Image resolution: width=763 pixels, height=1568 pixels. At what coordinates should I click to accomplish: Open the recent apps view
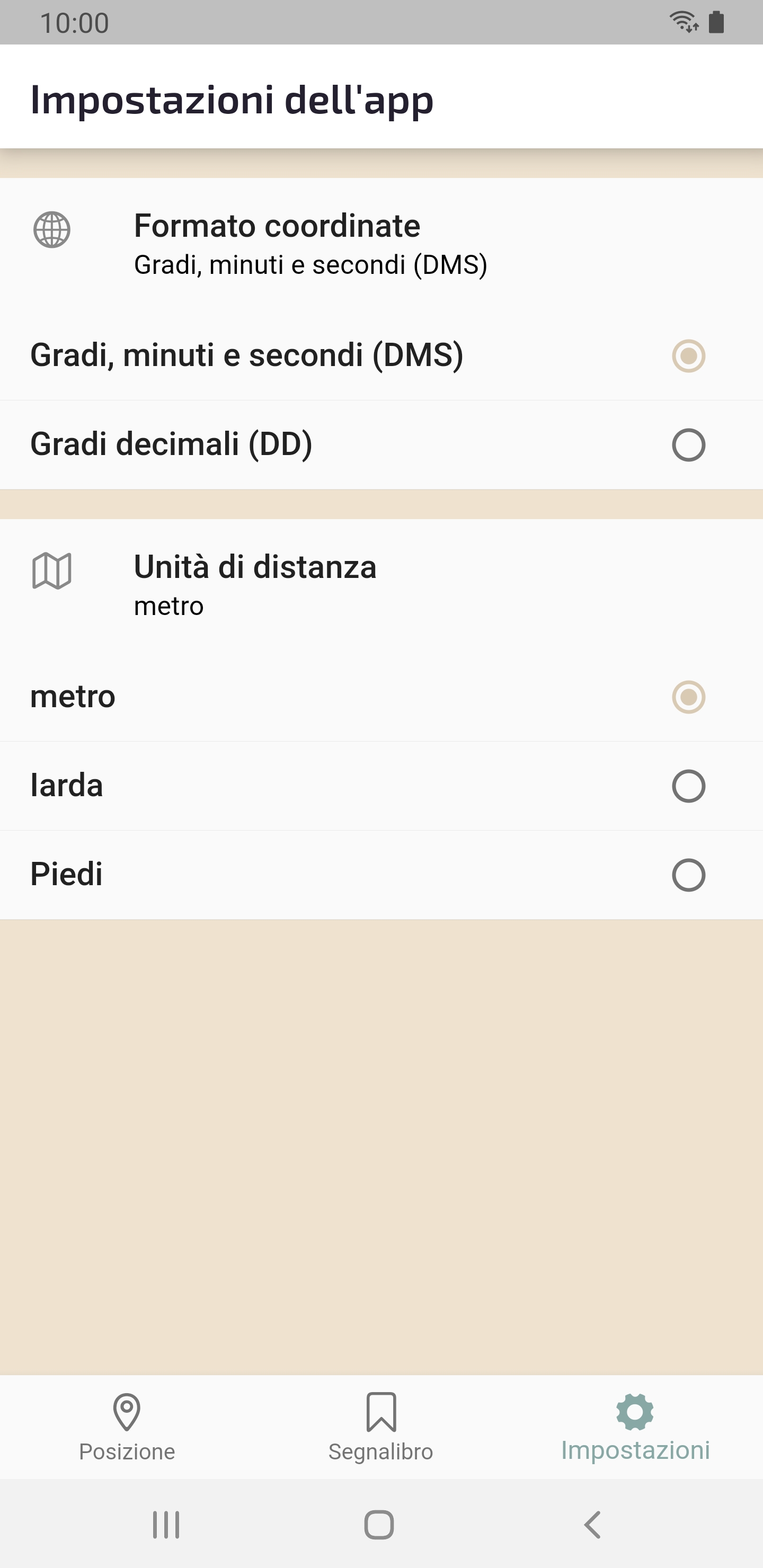click(166, 1525)
